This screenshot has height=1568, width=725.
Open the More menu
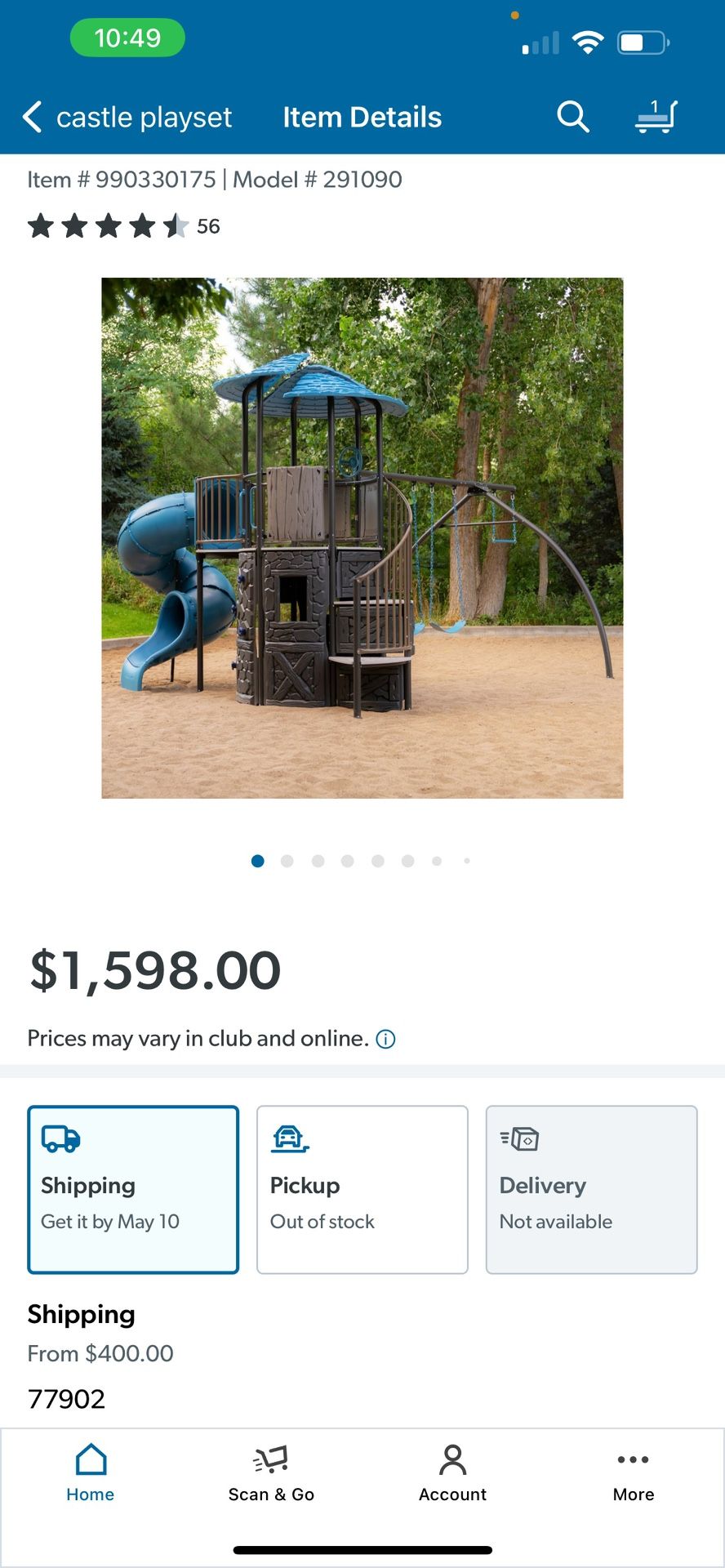click(634, 1470)
